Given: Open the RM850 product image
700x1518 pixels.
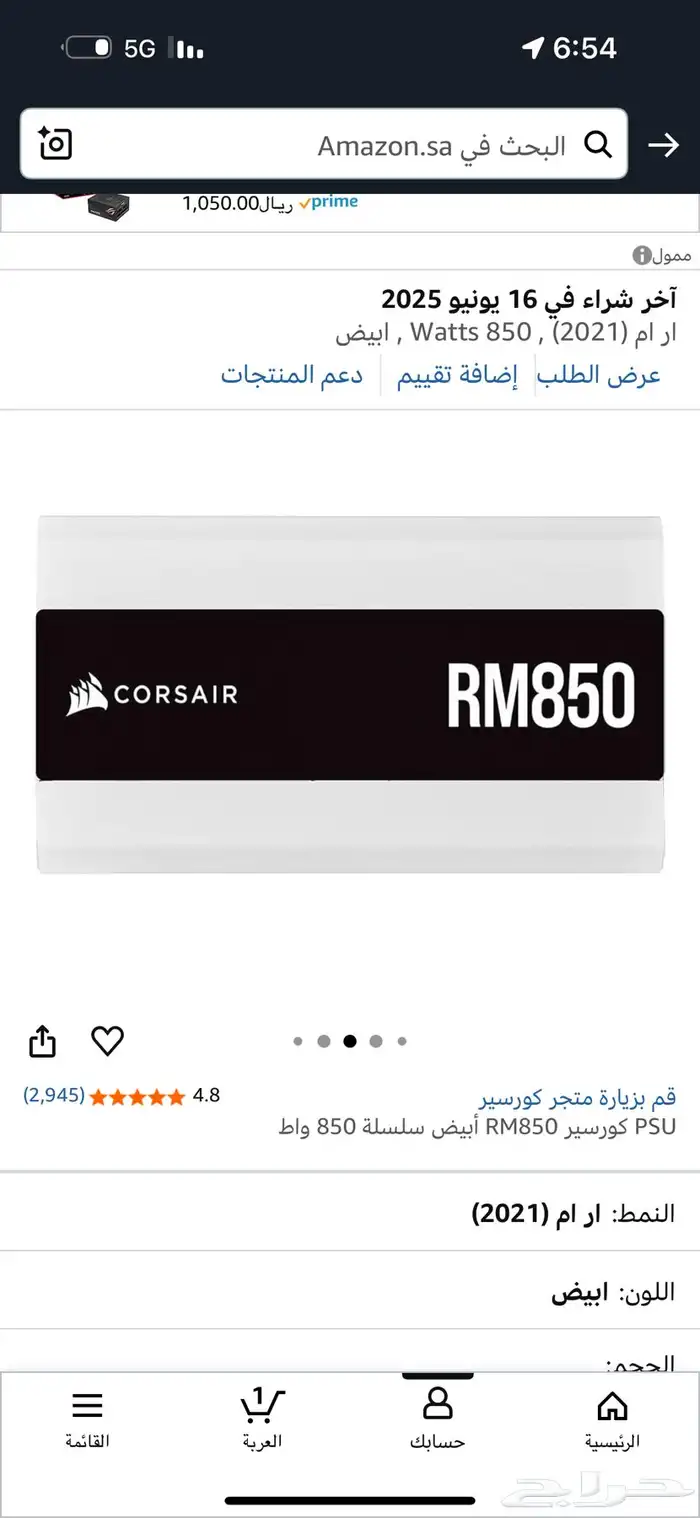Looking at the screenshot, I should point(350,694).
